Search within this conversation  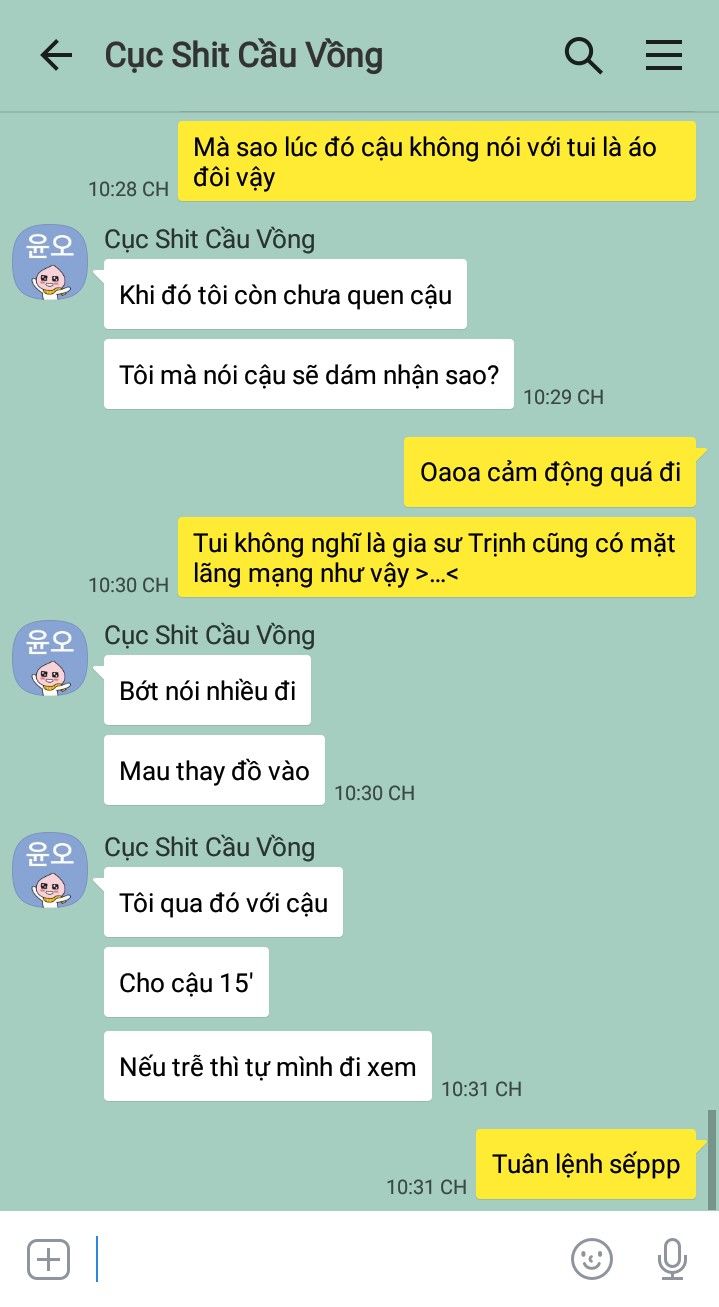583,56
